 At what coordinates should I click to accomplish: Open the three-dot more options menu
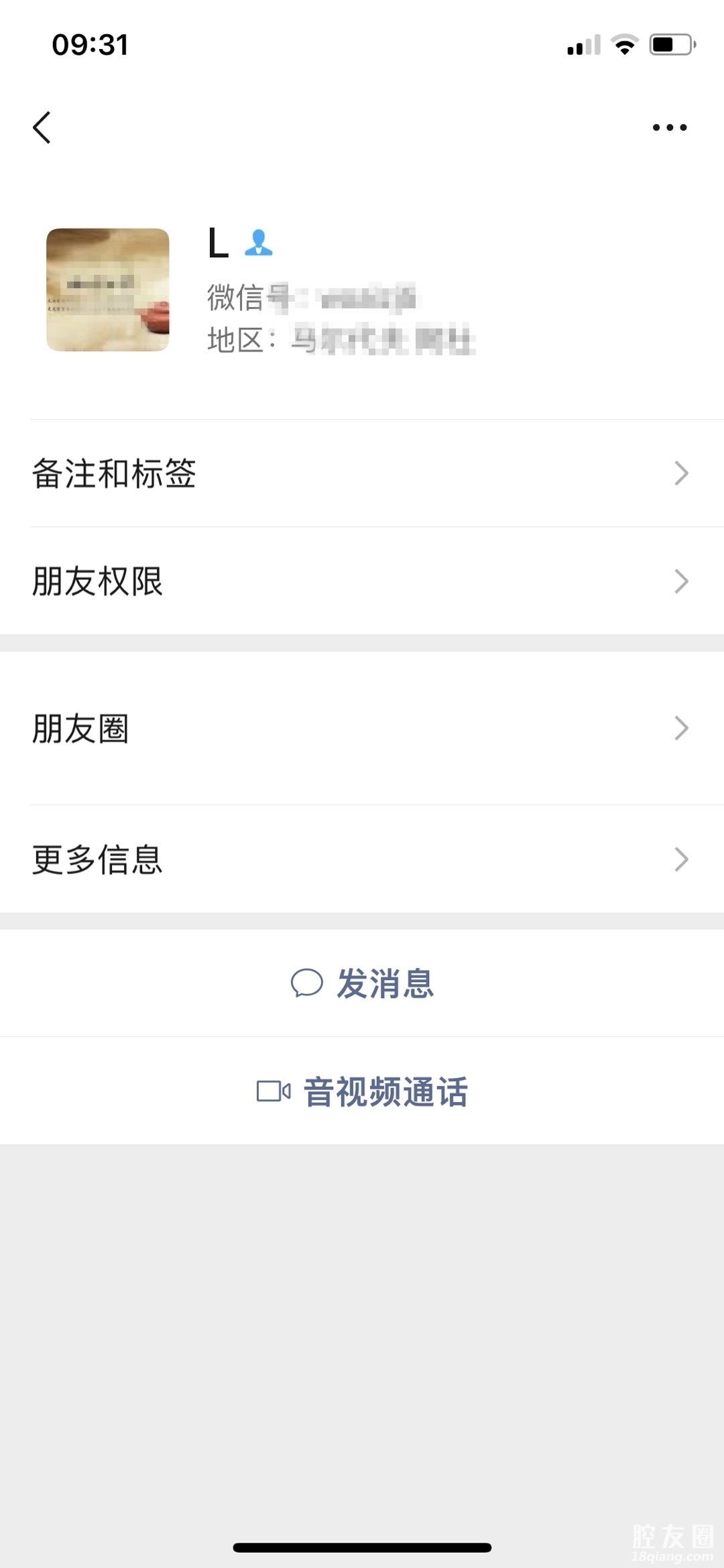669,127
